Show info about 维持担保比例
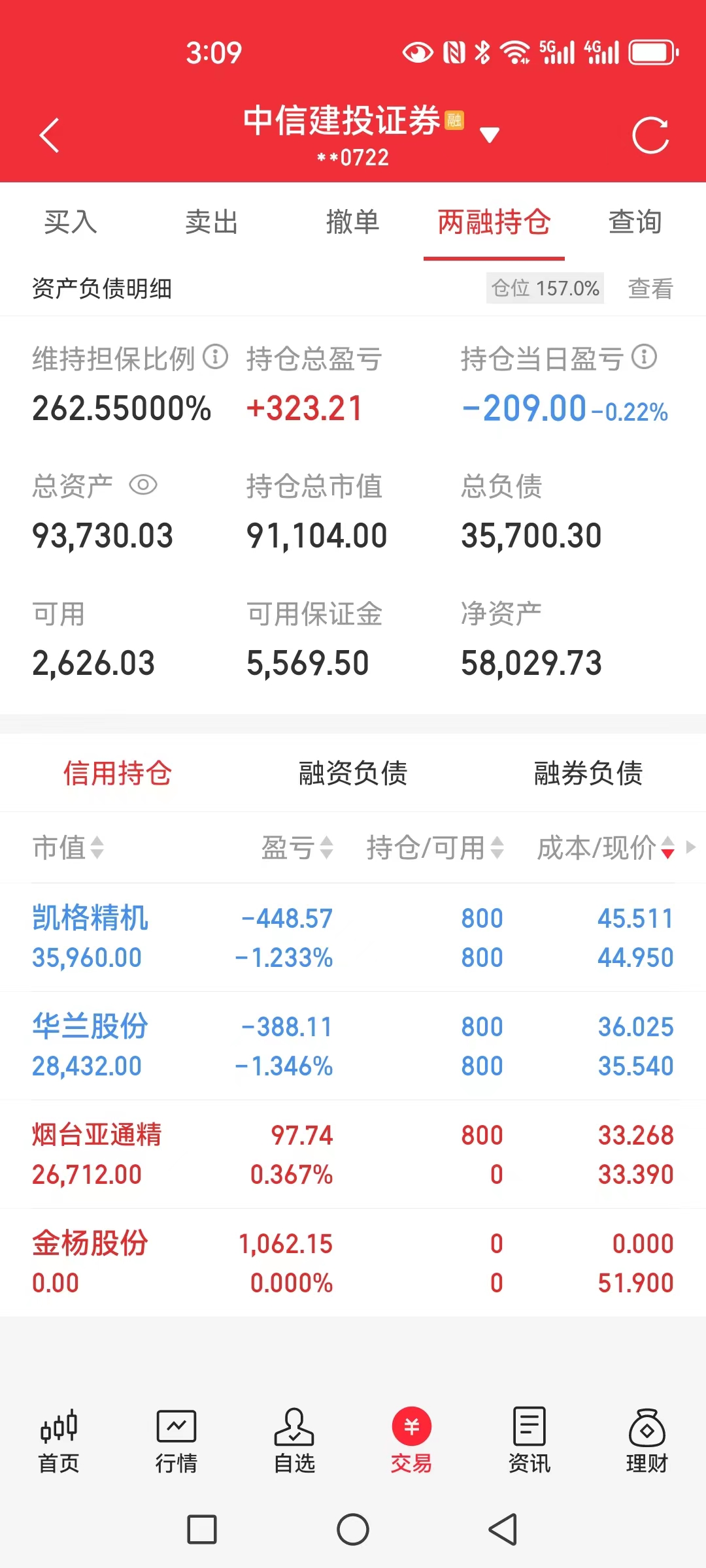The height and width of the screenshot is (1568, 706). pos(215,357)
